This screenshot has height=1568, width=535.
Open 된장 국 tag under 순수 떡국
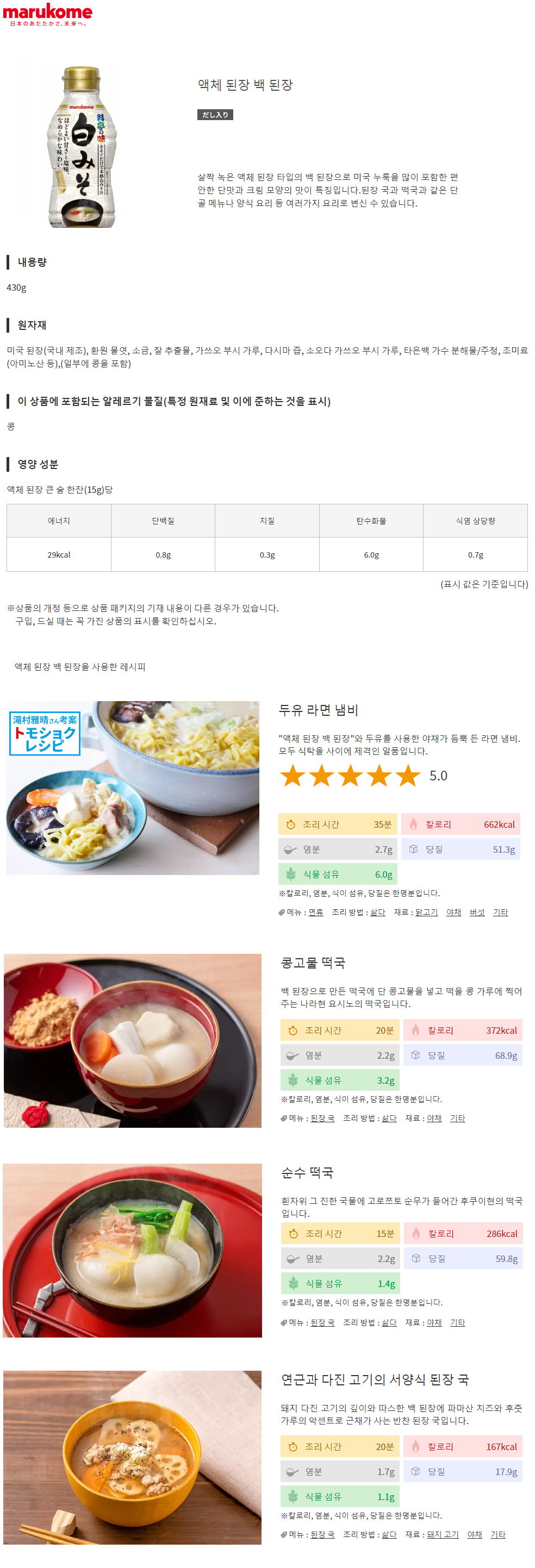click(322, 1323)
